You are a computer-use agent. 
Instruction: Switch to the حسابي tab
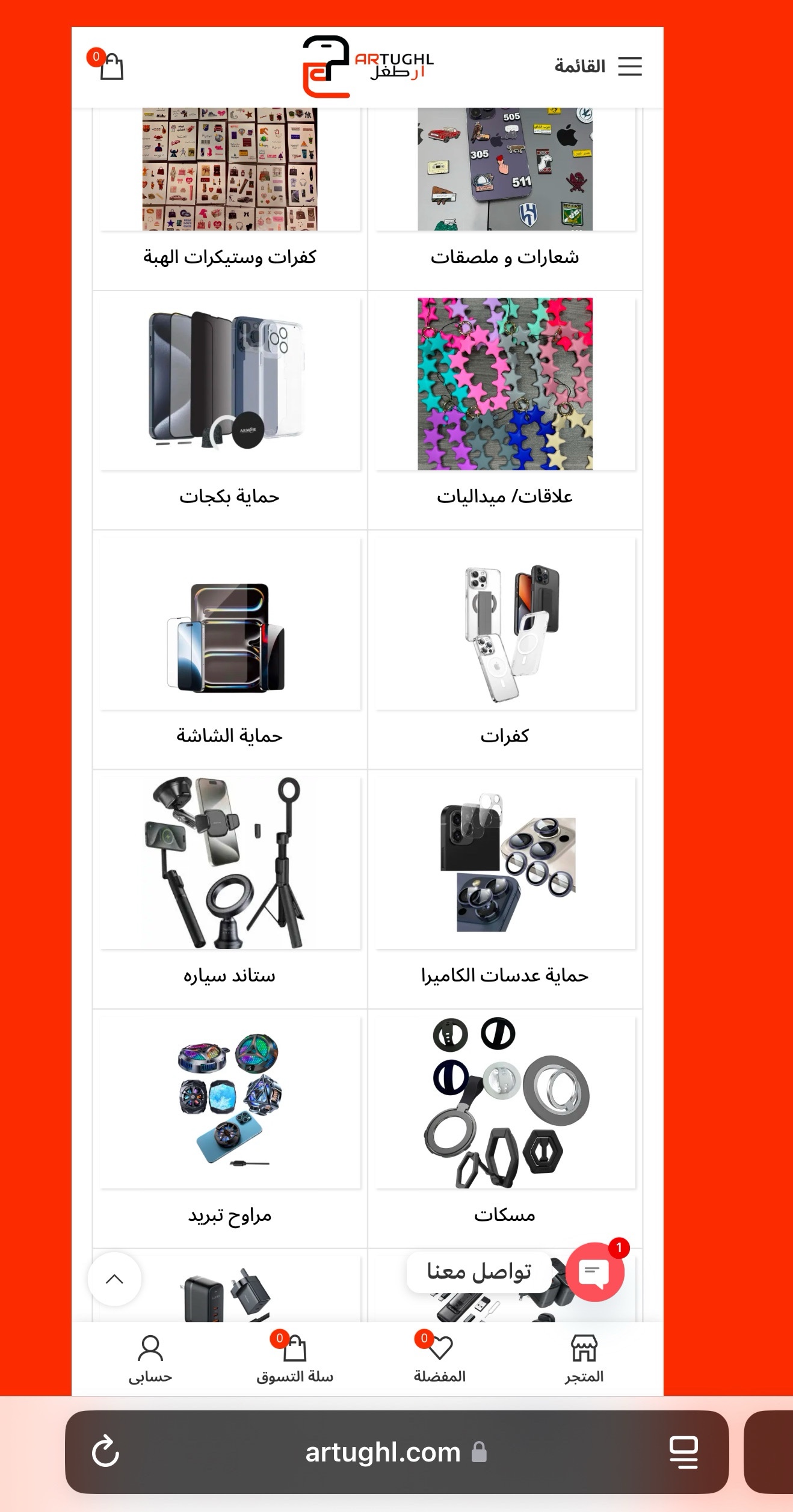click(150, 1359)
